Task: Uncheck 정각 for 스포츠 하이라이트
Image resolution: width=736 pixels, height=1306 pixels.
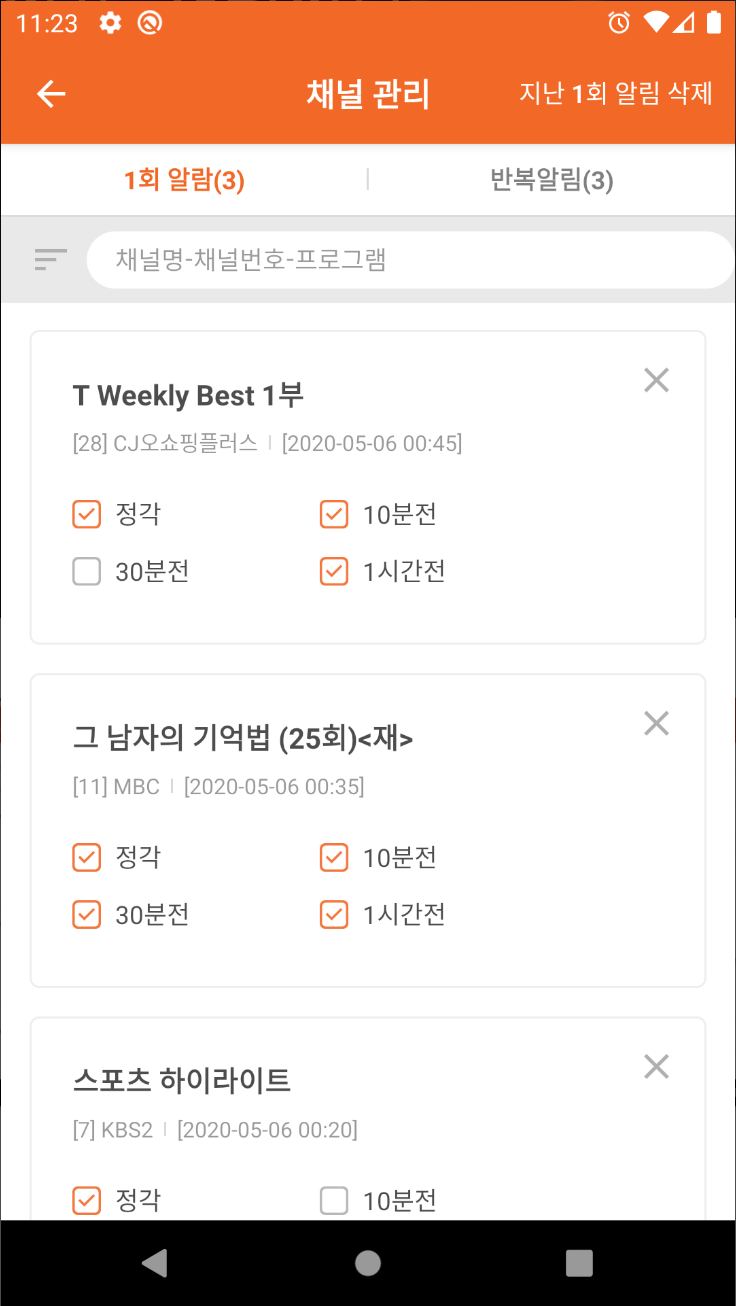Action: [x=87, y=1199]
